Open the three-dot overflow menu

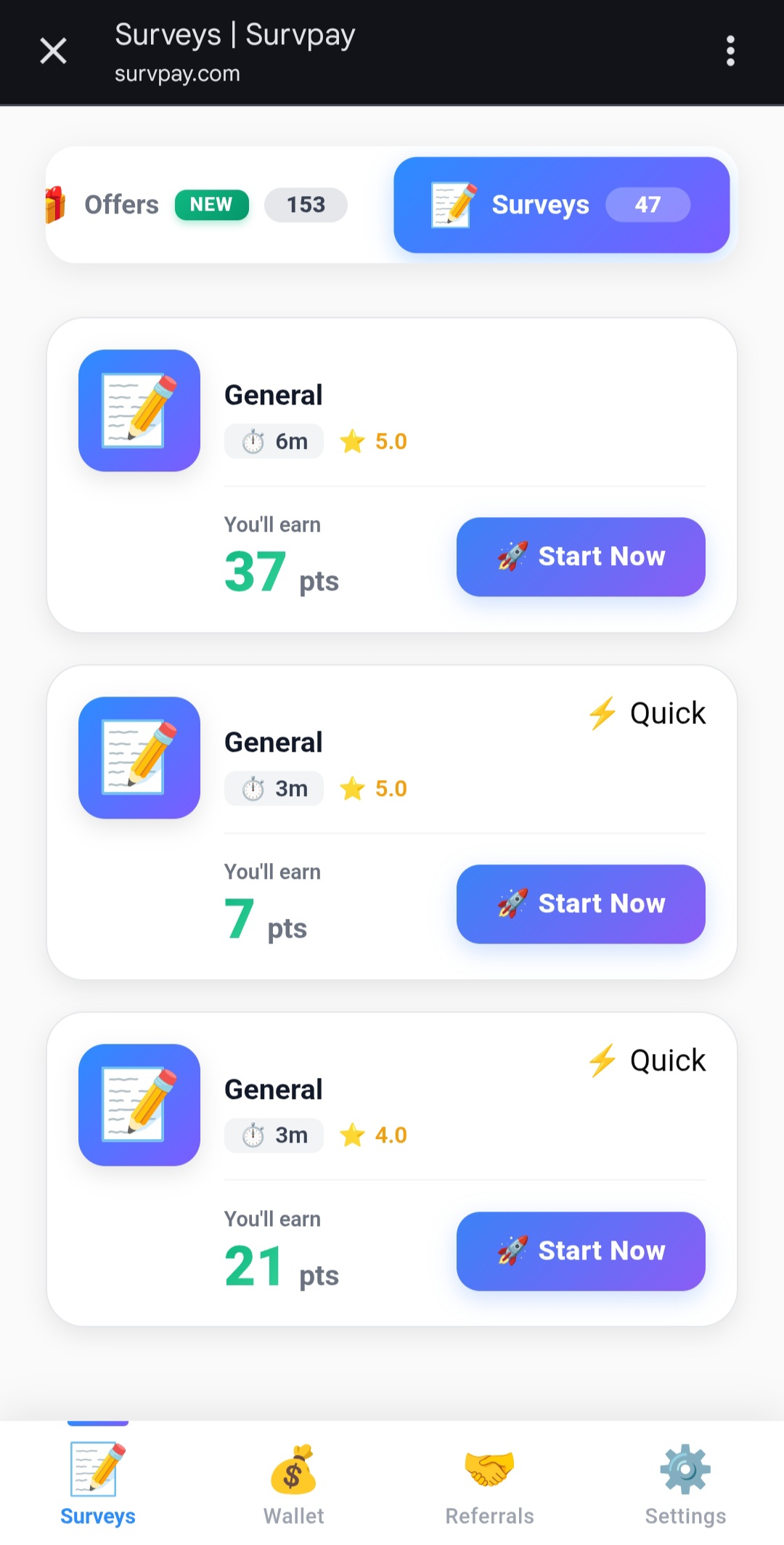[731, 51]
